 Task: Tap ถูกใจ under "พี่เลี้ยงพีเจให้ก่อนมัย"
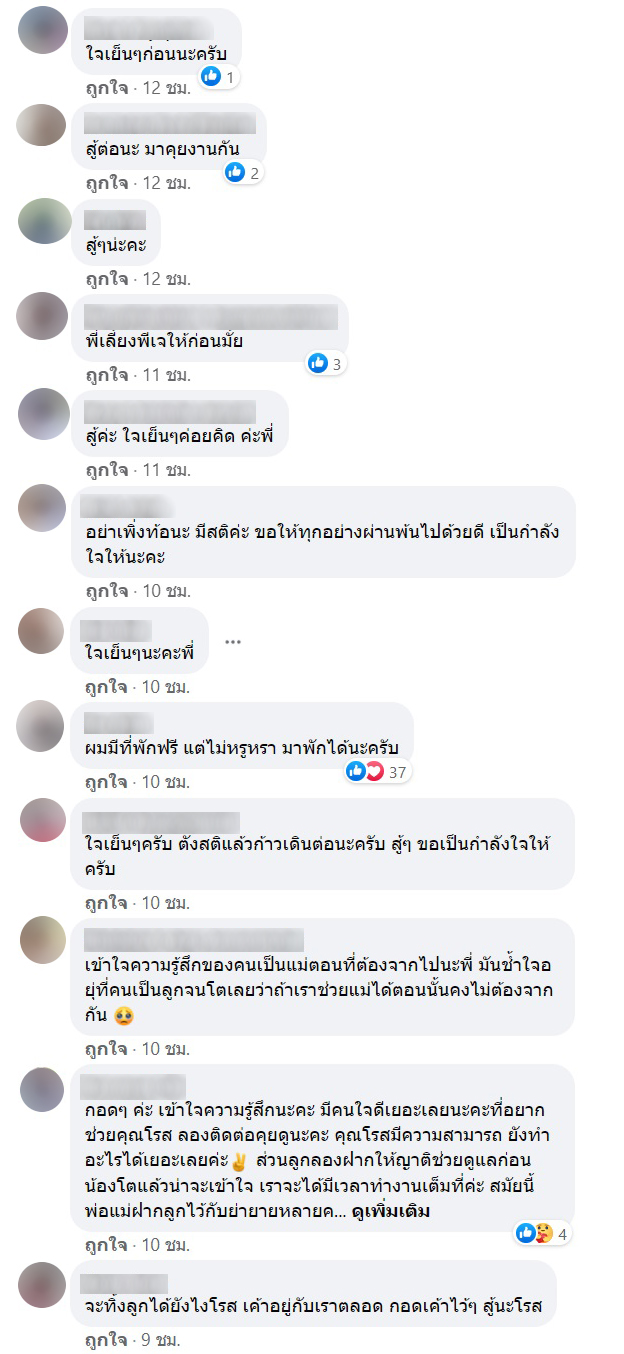(106, 375)
